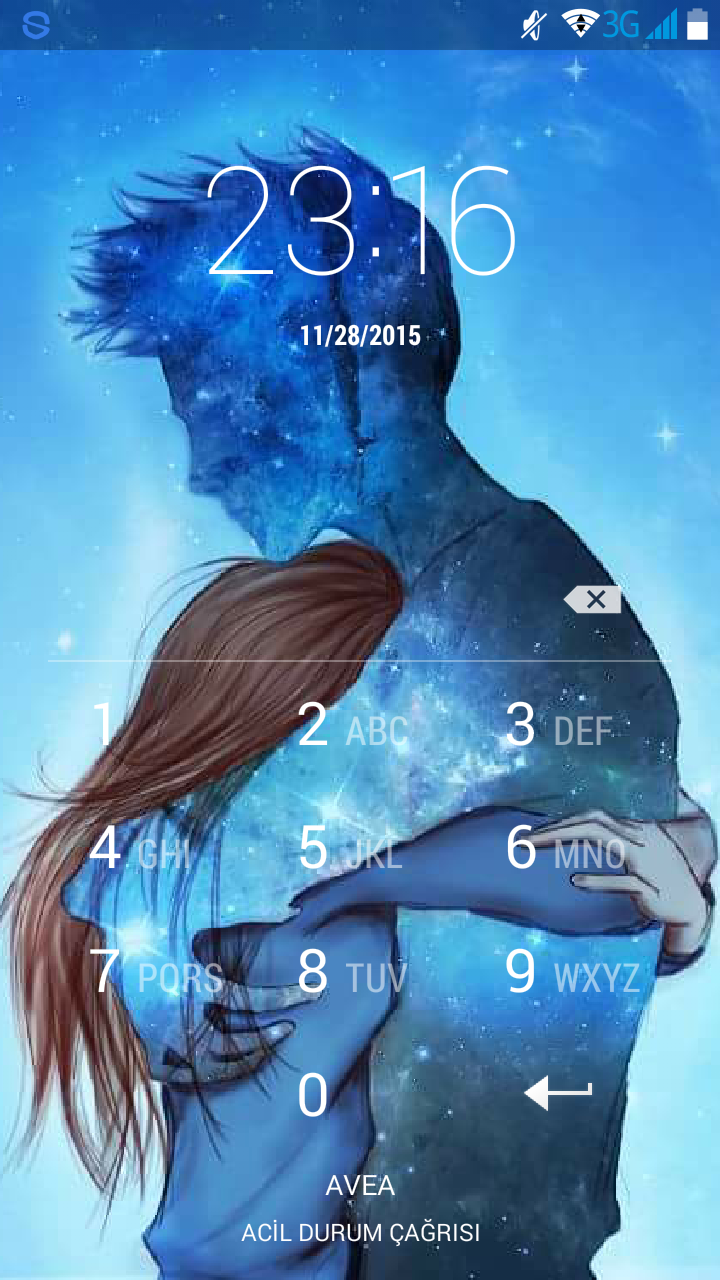
Task: Delete the last entered PIN digit
Action: pos(592,600)
